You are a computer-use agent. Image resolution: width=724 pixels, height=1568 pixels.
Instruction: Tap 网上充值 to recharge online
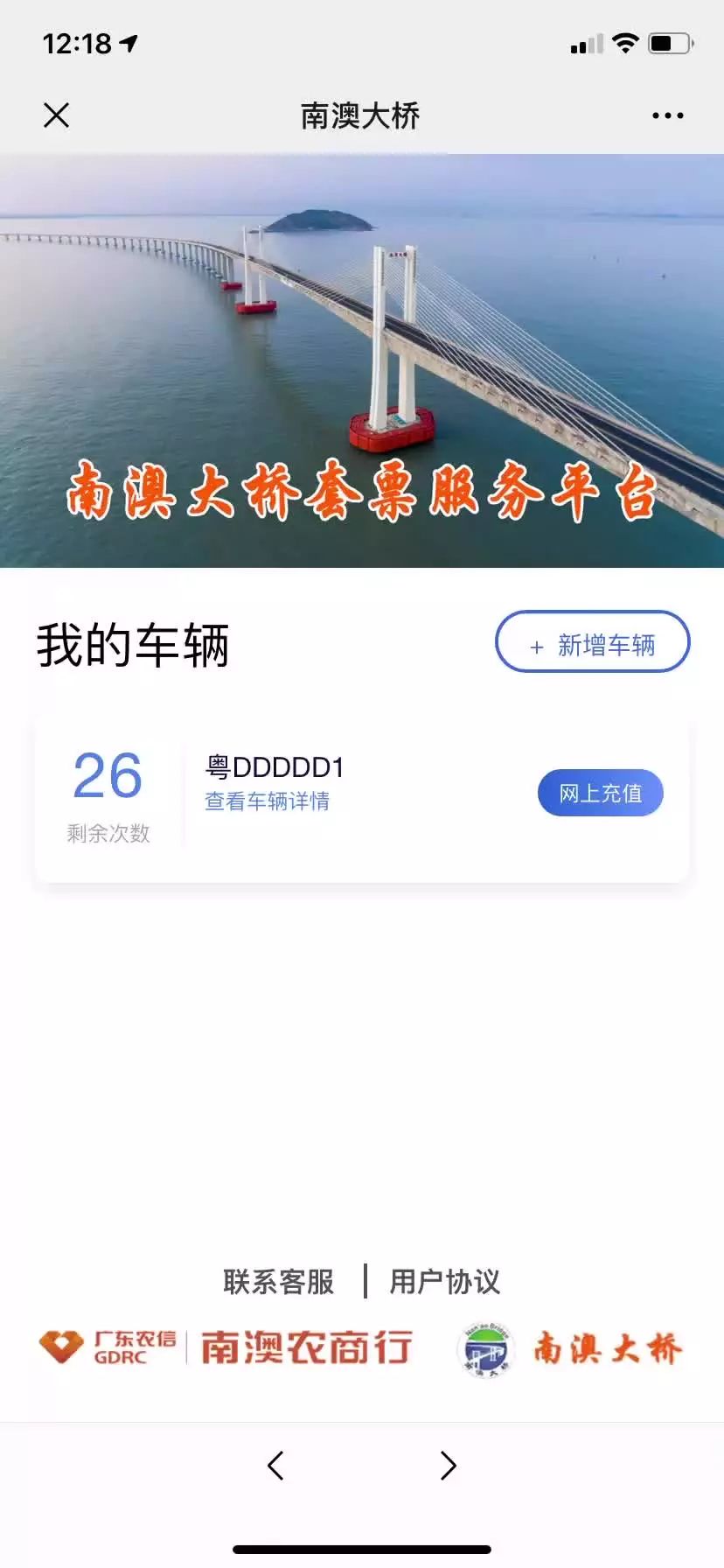coord(600,793)
